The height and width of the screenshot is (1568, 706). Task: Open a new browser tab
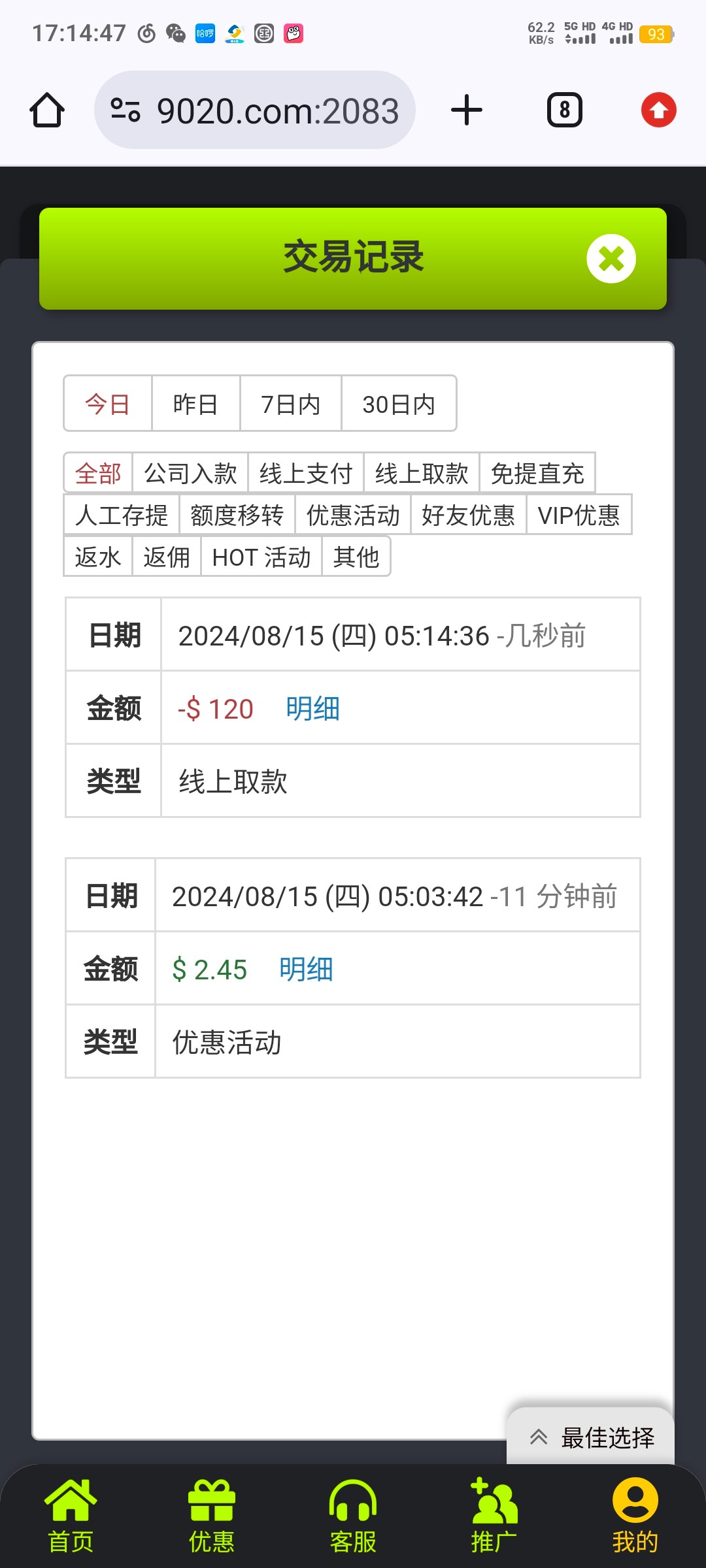coord(467,110)
